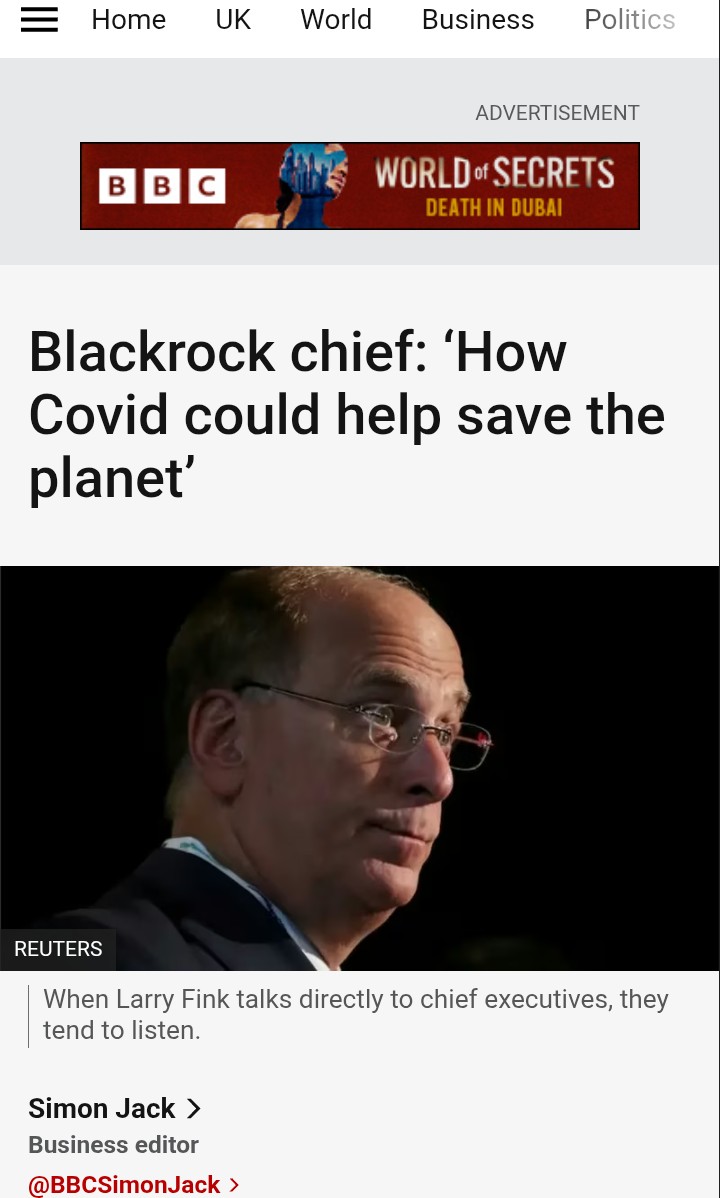View Simon Jack's author page
Image resolution: width=720 pixels, height=1198 pixels.
pyautogui.click(x=115, y=1108)
